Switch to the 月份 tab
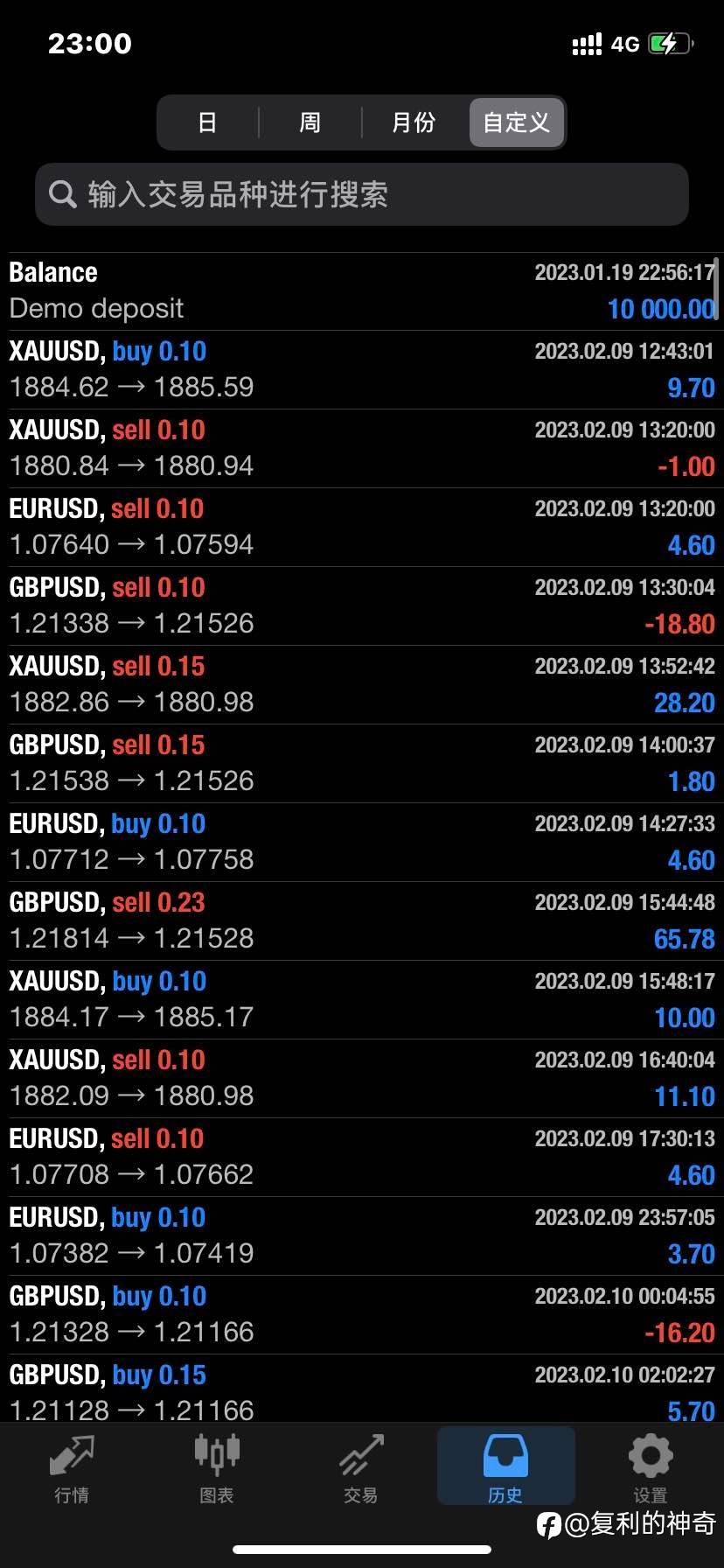Screen dimensions: 724x1568 tap(413, 122)
